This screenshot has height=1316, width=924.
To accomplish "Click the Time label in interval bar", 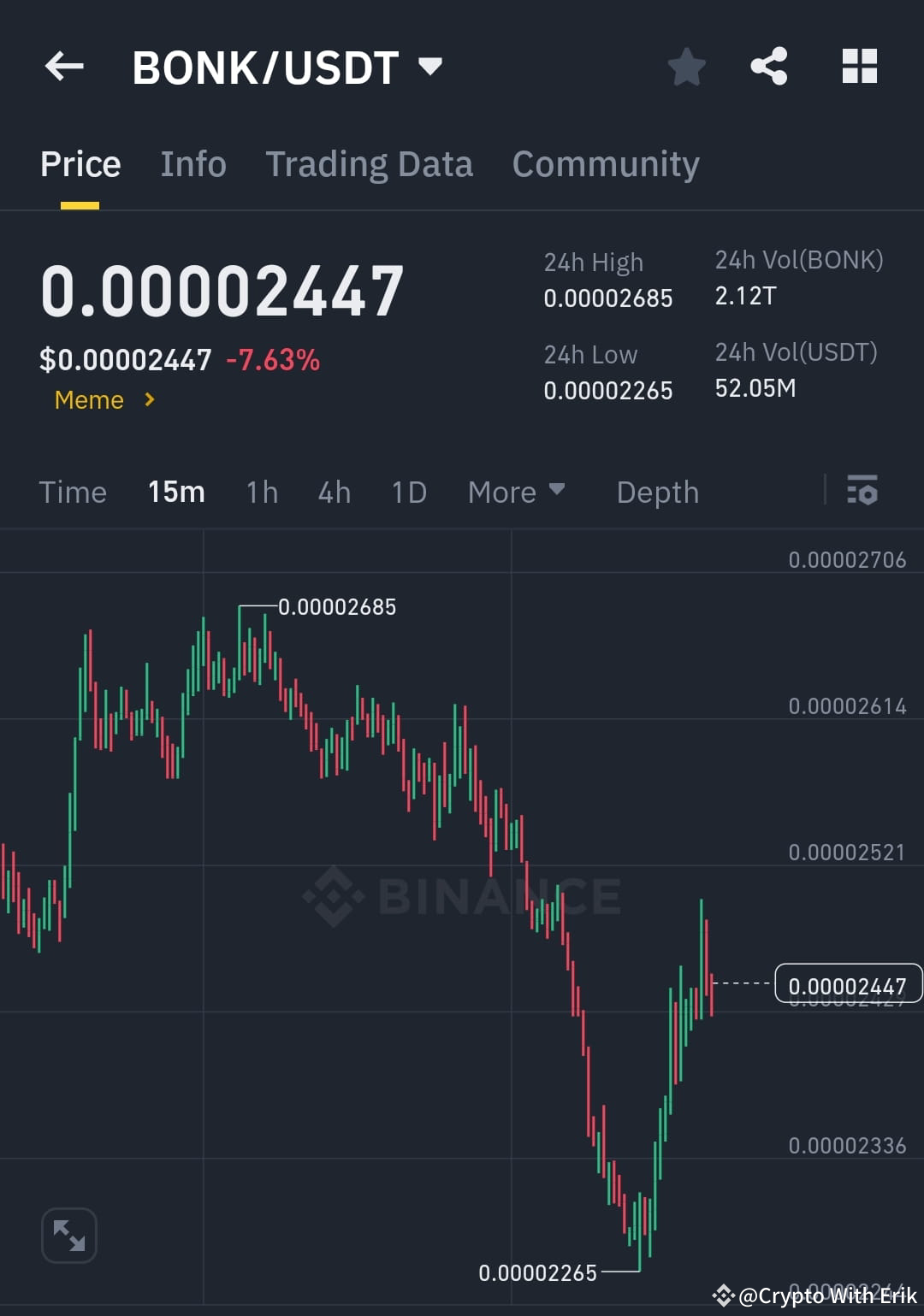I will [x=73, y=492].
